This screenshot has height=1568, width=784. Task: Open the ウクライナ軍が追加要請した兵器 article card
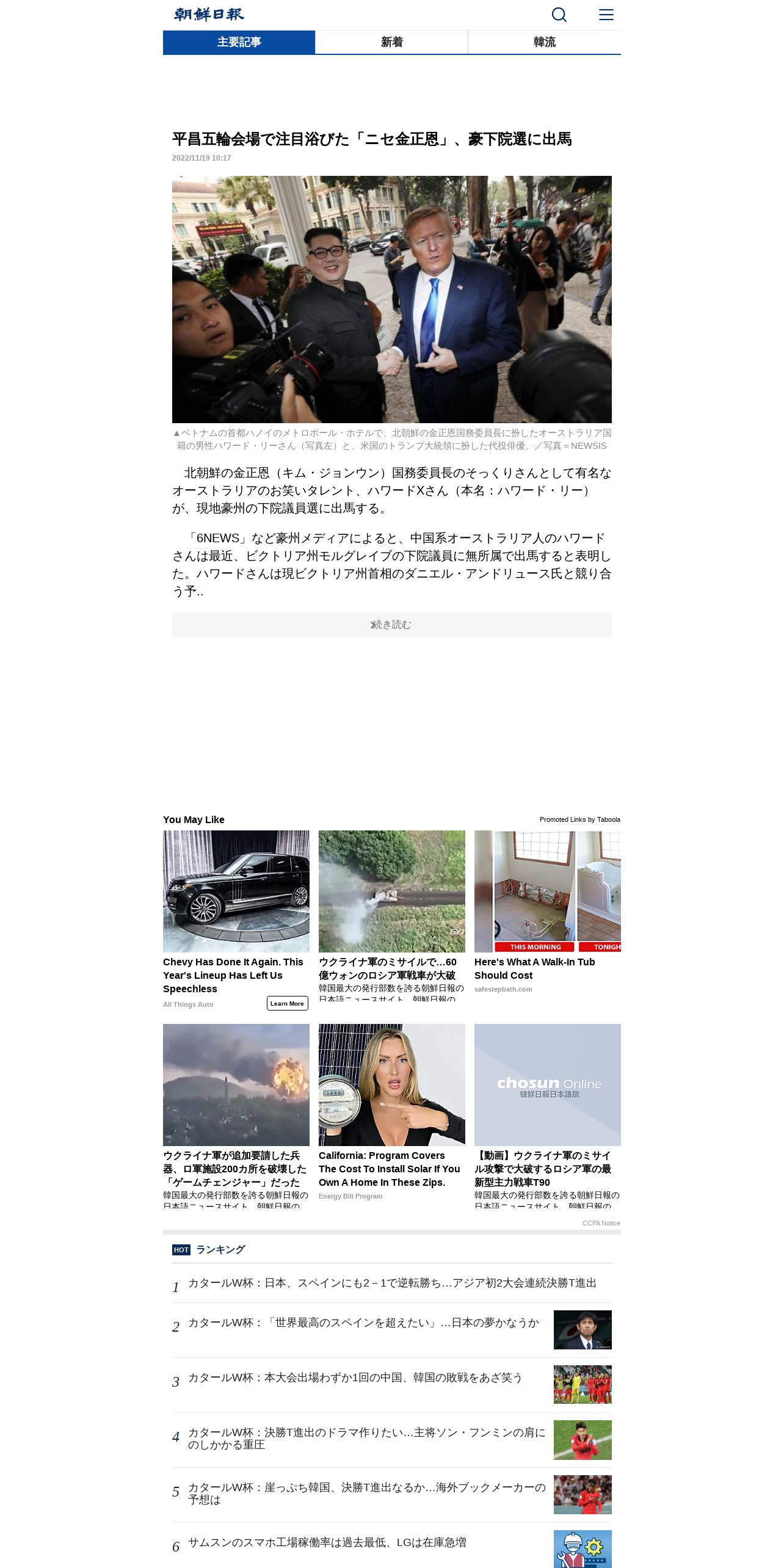point(236,1116)
